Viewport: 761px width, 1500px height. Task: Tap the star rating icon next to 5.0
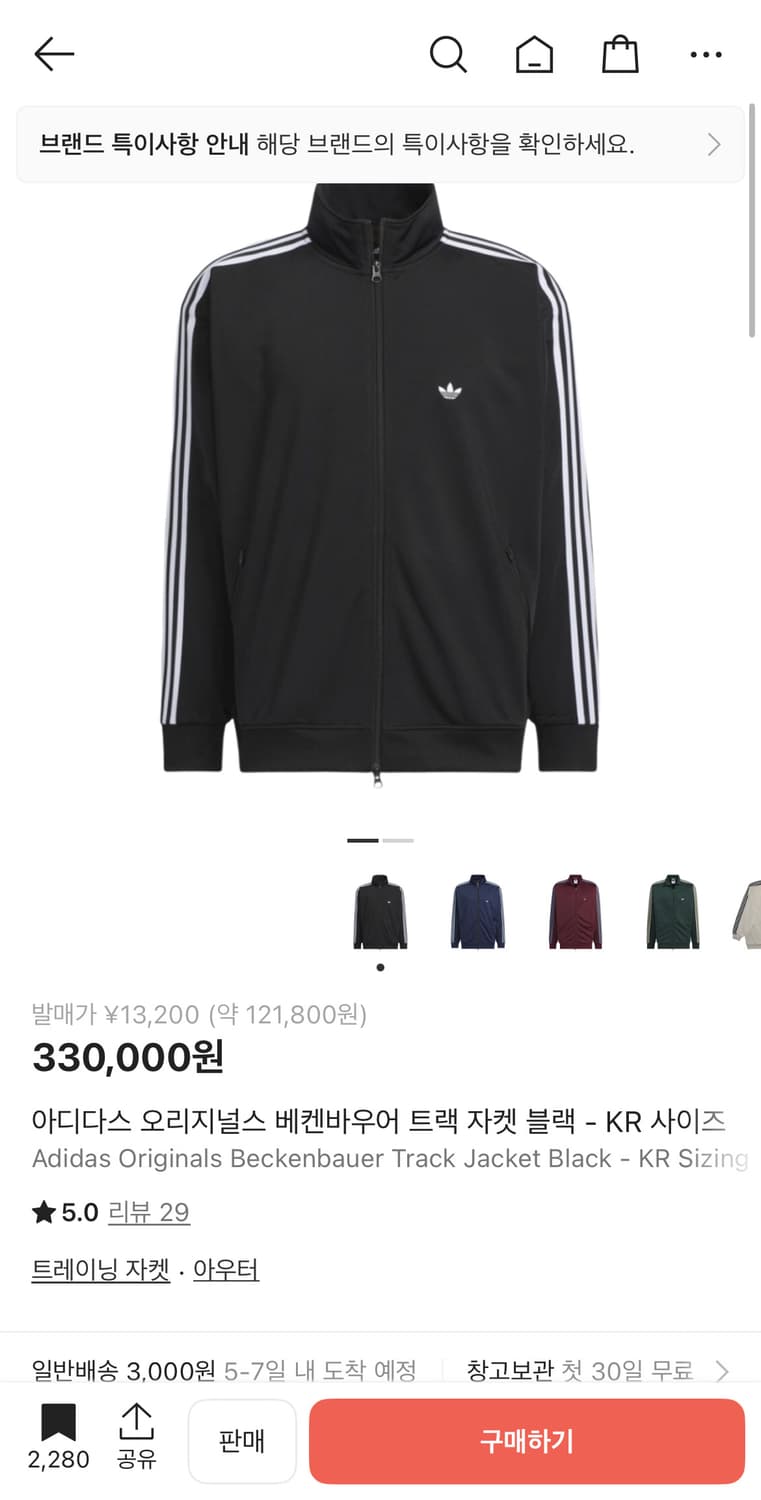click(x=42, y=1212)
